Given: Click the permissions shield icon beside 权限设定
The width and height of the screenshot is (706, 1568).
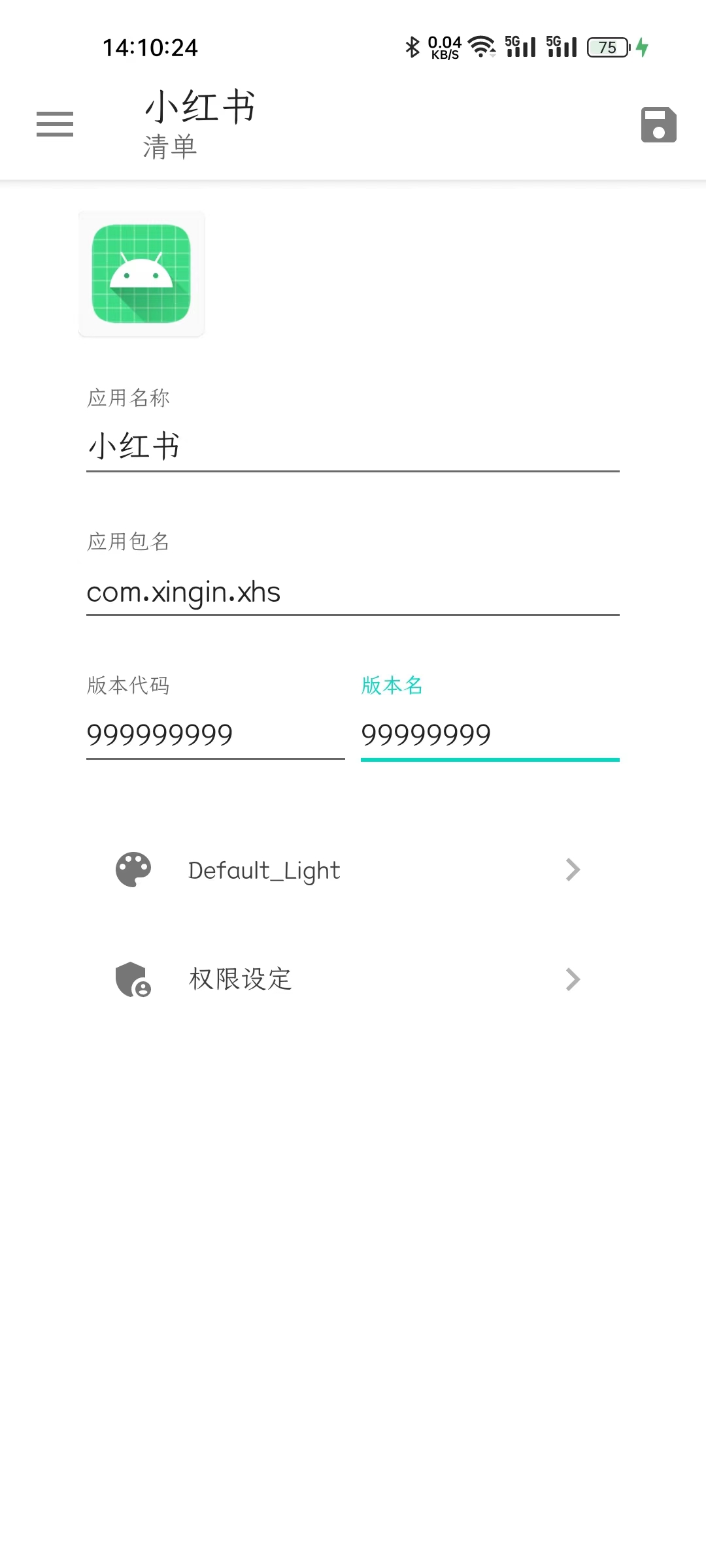Looking at the screenshot, I should tap(133, 979).
